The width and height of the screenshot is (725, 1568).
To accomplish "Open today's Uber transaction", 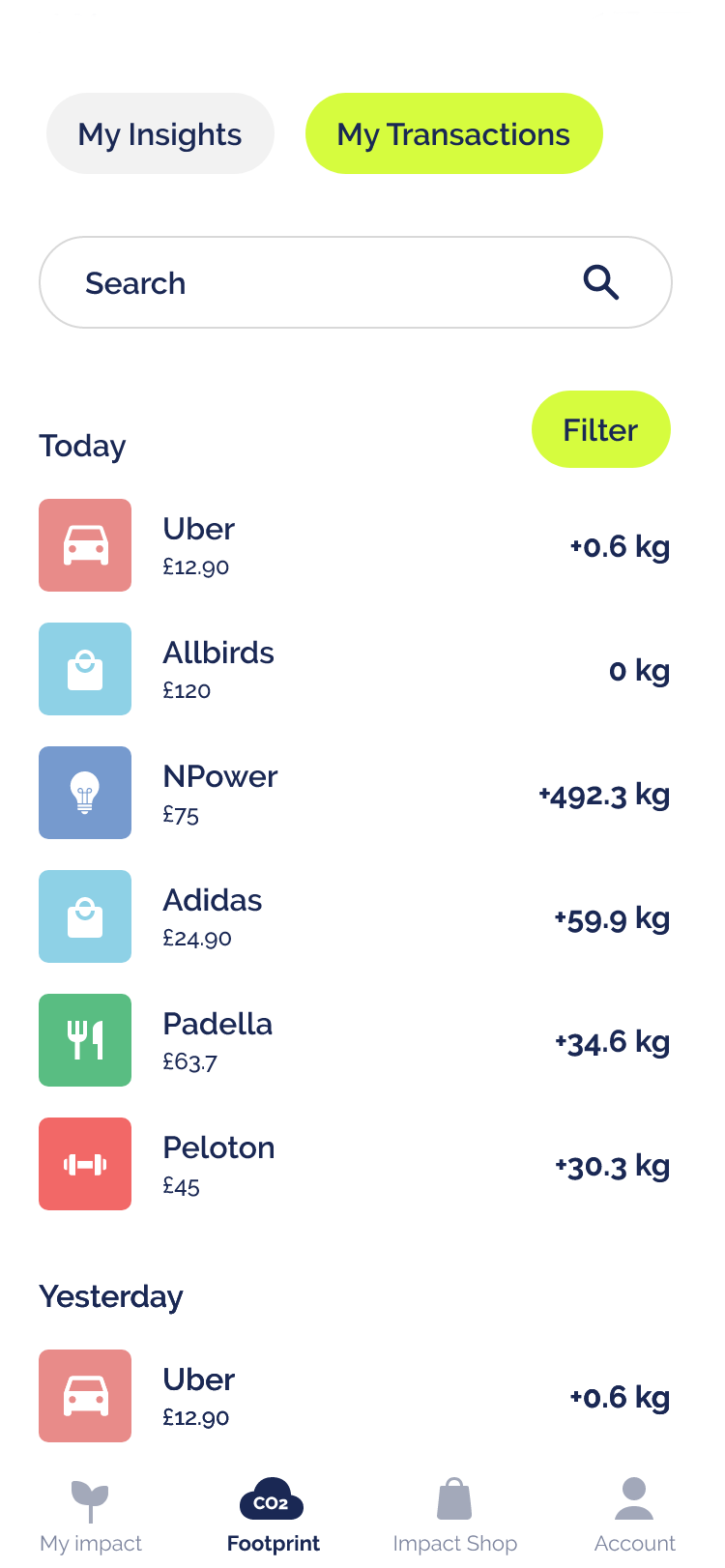I will pyautogui.click(x=355, y=545).
